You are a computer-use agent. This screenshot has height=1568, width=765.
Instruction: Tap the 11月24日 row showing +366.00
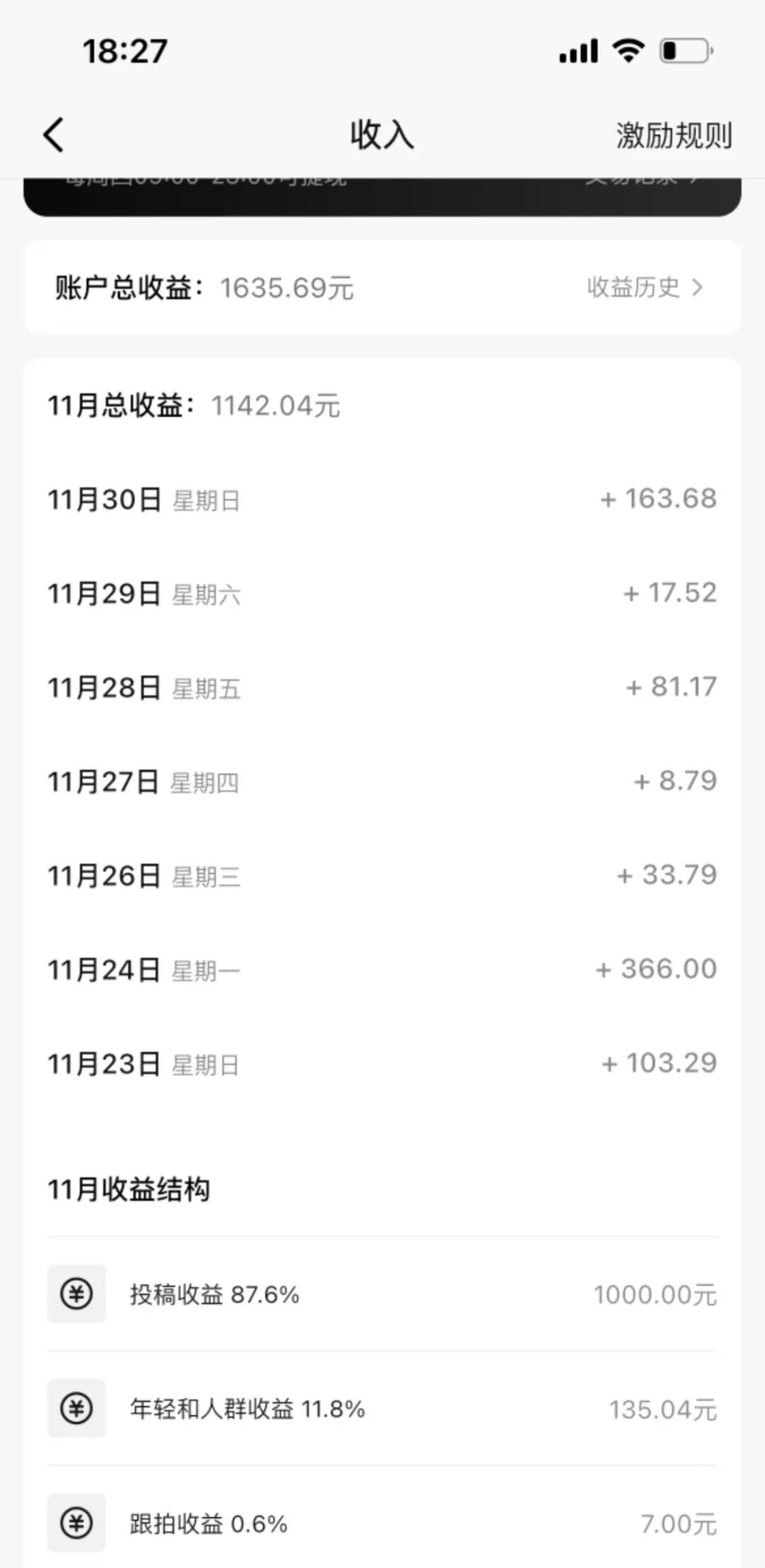click(382, 968)
